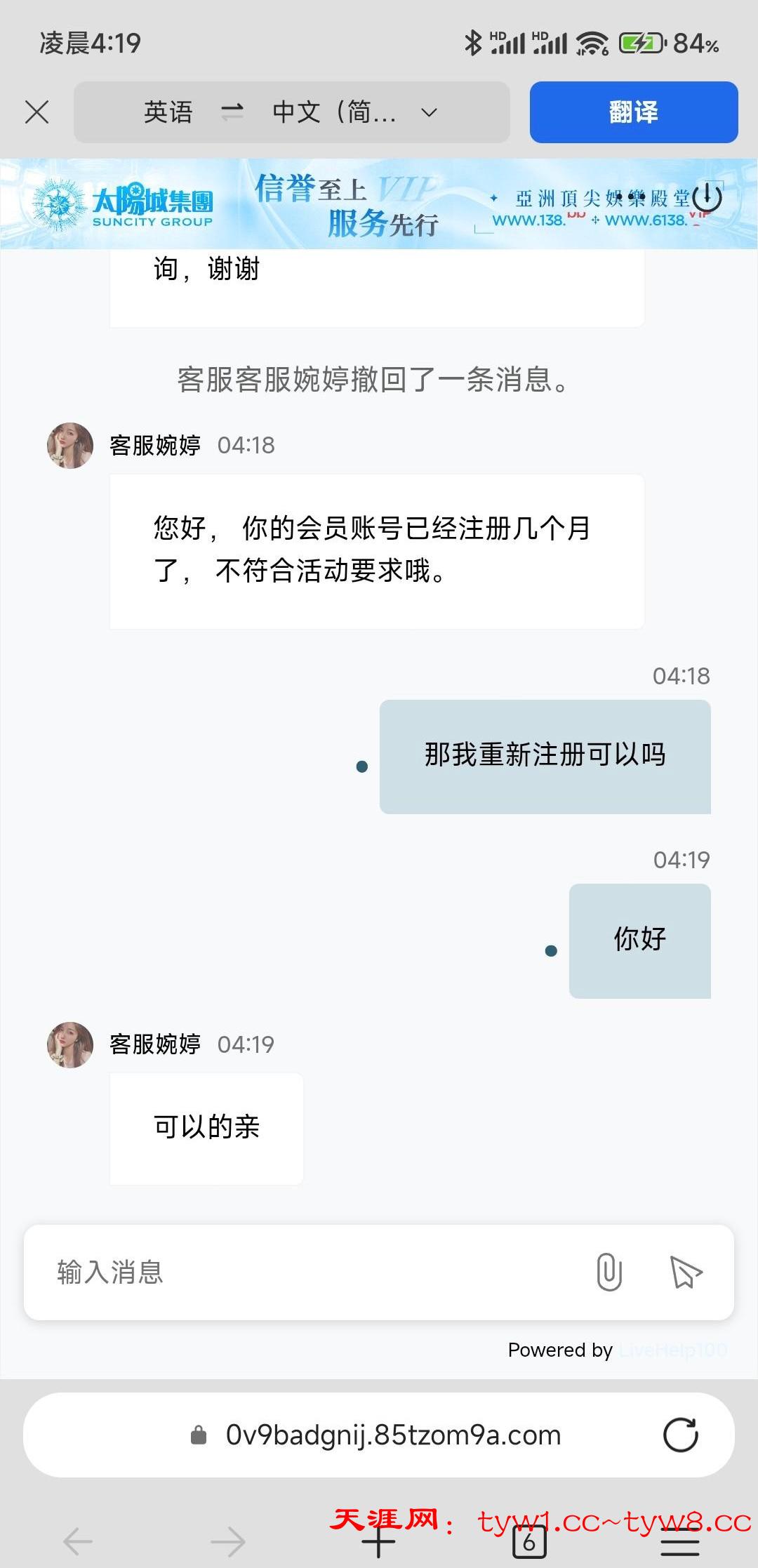Swap the source and target languages
The width and height of the screenshot is (758, 1568).
point(232,112)
